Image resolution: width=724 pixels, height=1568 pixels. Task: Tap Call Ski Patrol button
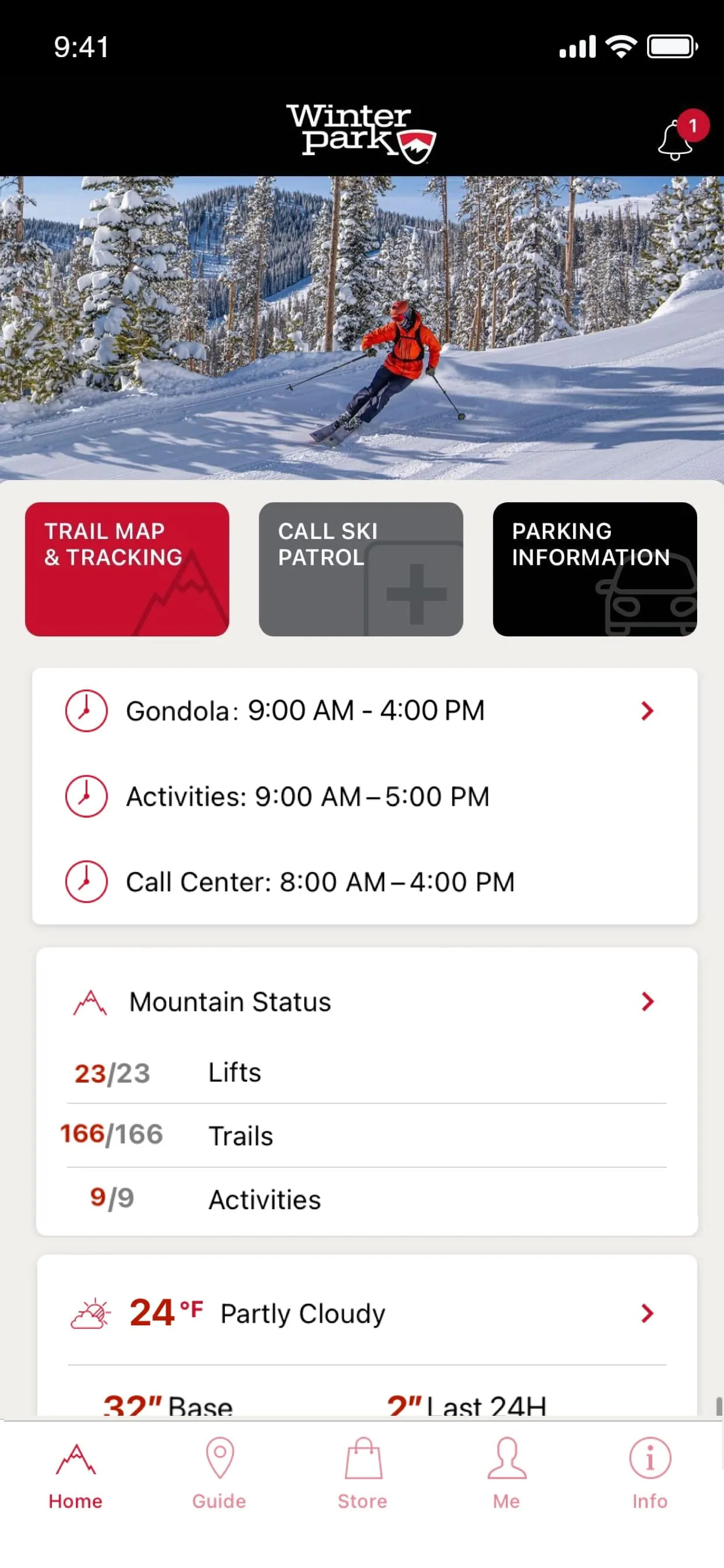point(361,569)
